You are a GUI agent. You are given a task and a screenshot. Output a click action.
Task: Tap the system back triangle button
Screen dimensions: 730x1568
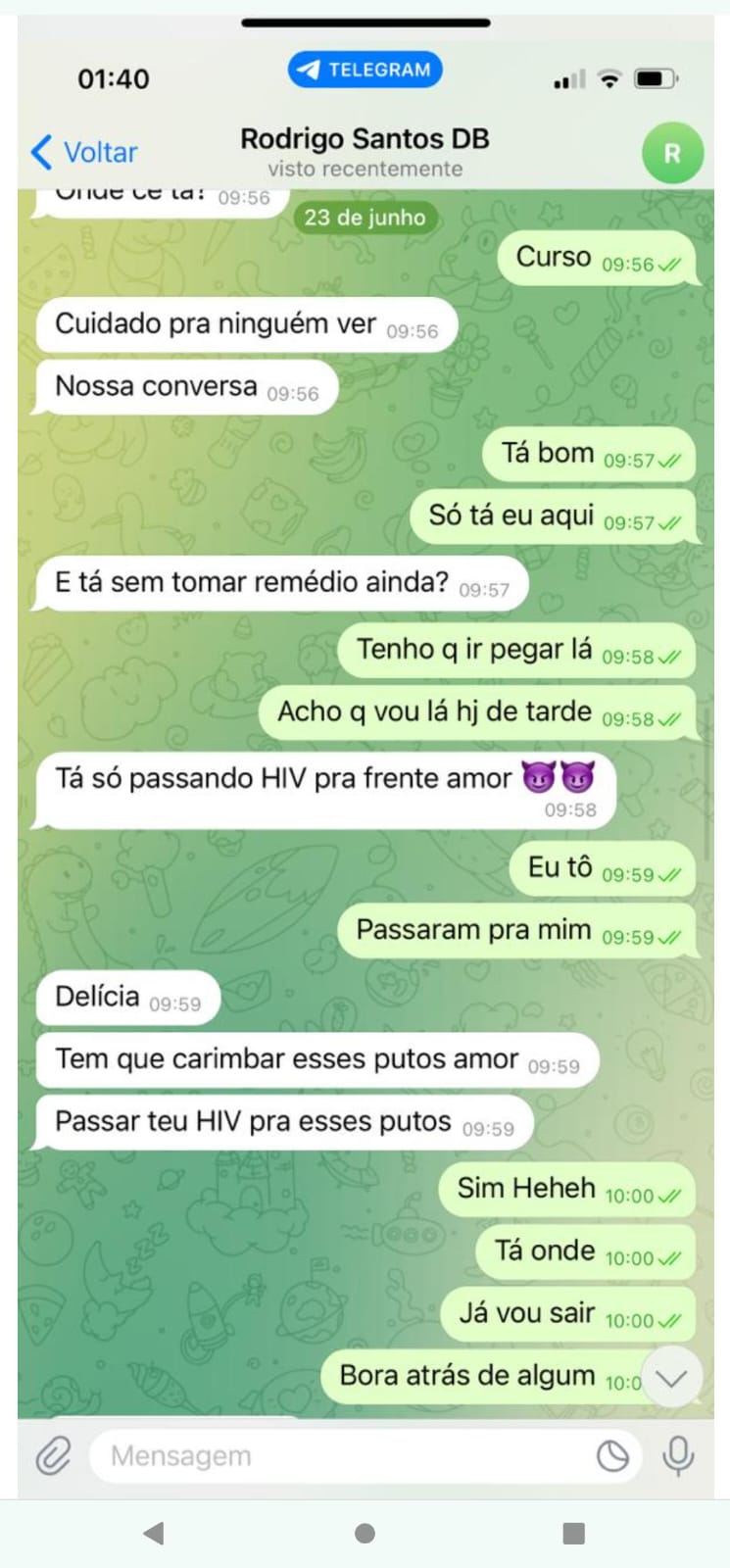pyautogui.click(x=154, y=1533)
